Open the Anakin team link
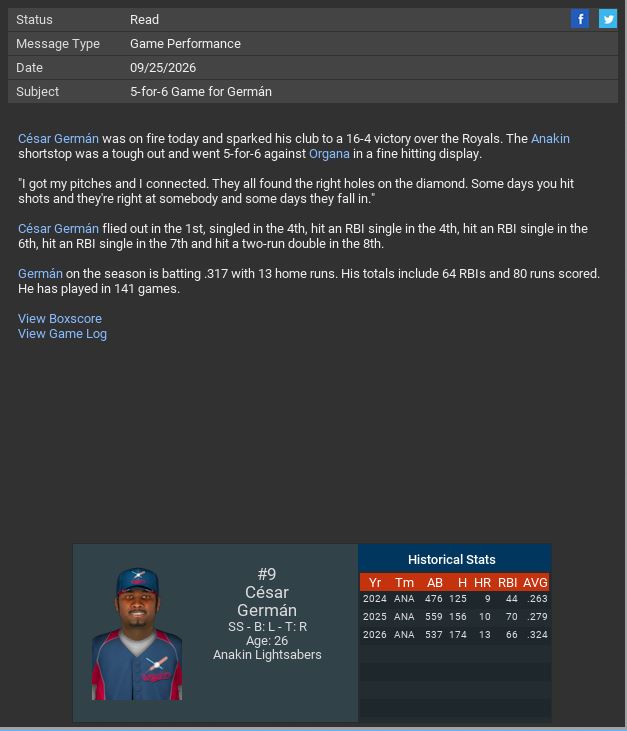 [x=550, y=139]
